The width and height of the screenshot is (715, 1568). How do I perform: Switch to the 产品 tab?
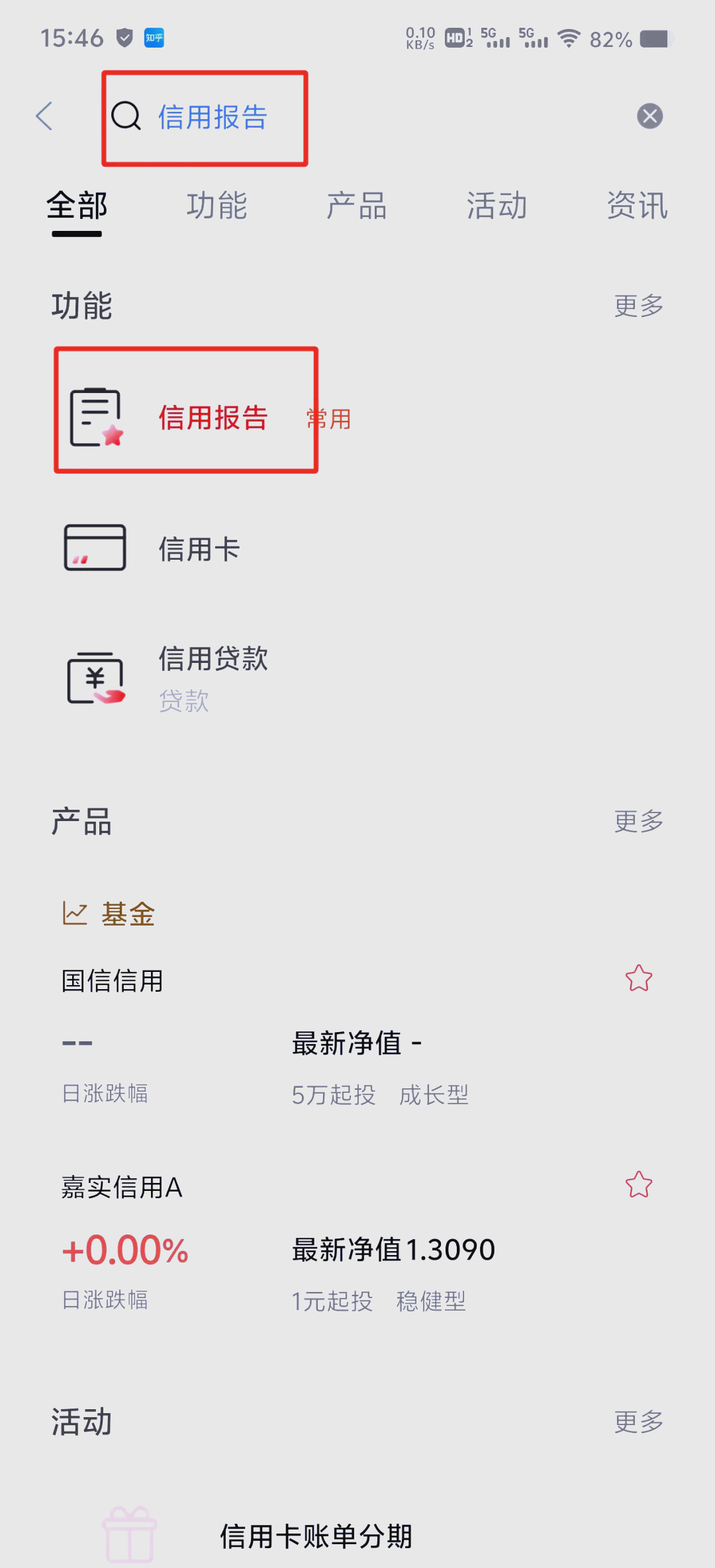(x=356, y=206)
